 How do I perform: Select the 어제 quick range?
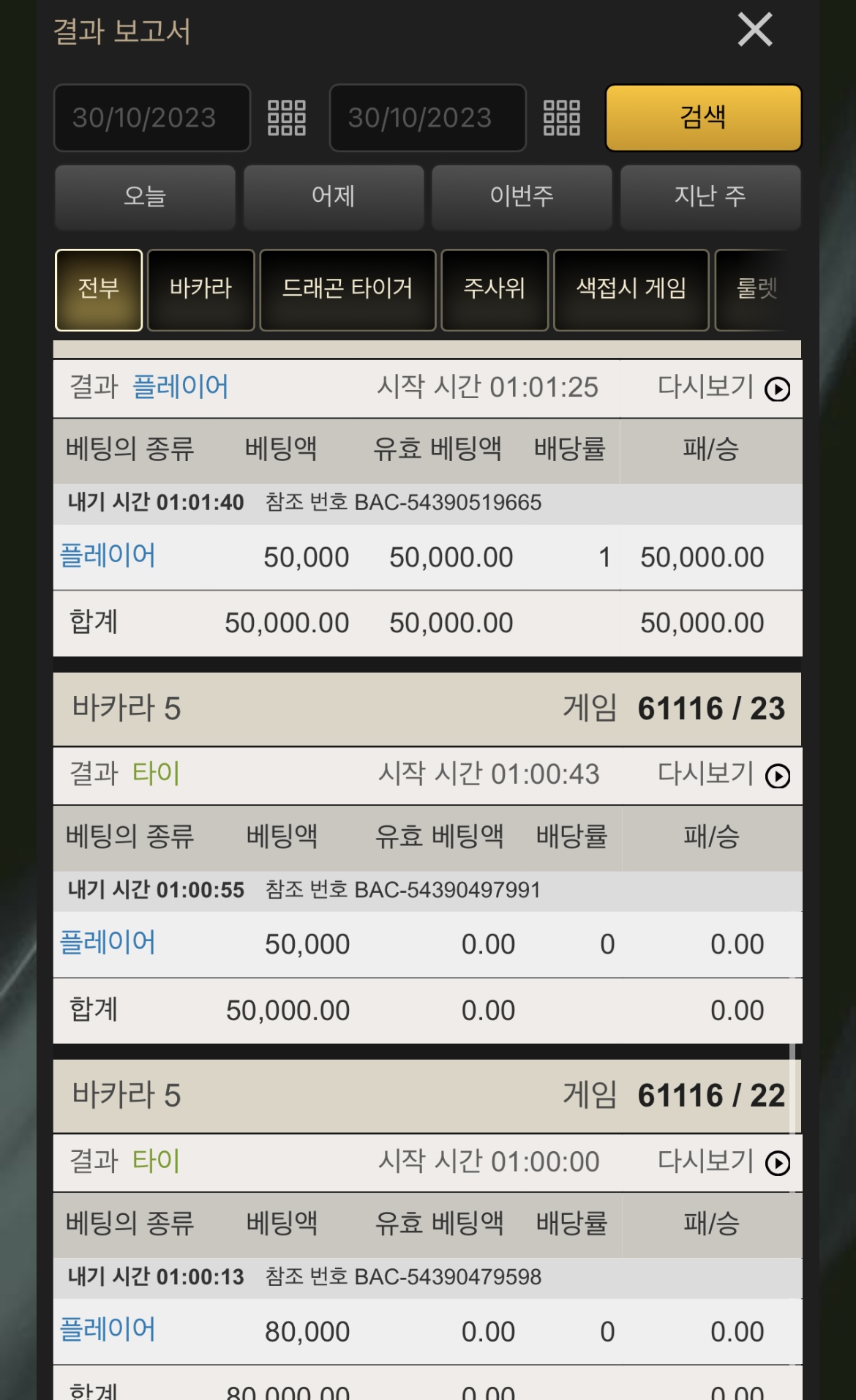(334, 197)
